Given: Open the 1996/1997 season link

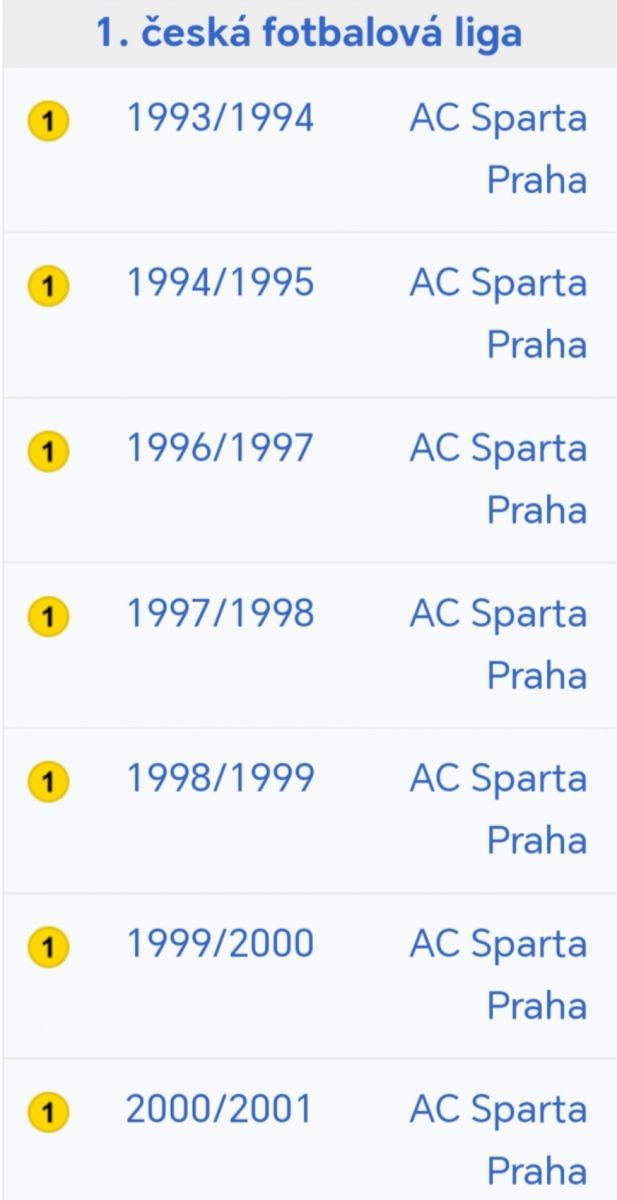Looking at the screenshot, I should tap(220, 448).
